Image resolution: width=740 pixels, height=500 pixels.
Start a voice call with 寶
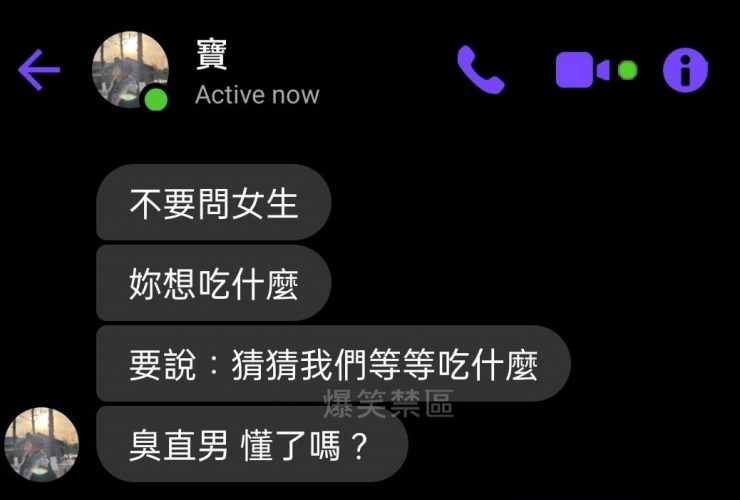pyautogui.click(x=481, y=70)
